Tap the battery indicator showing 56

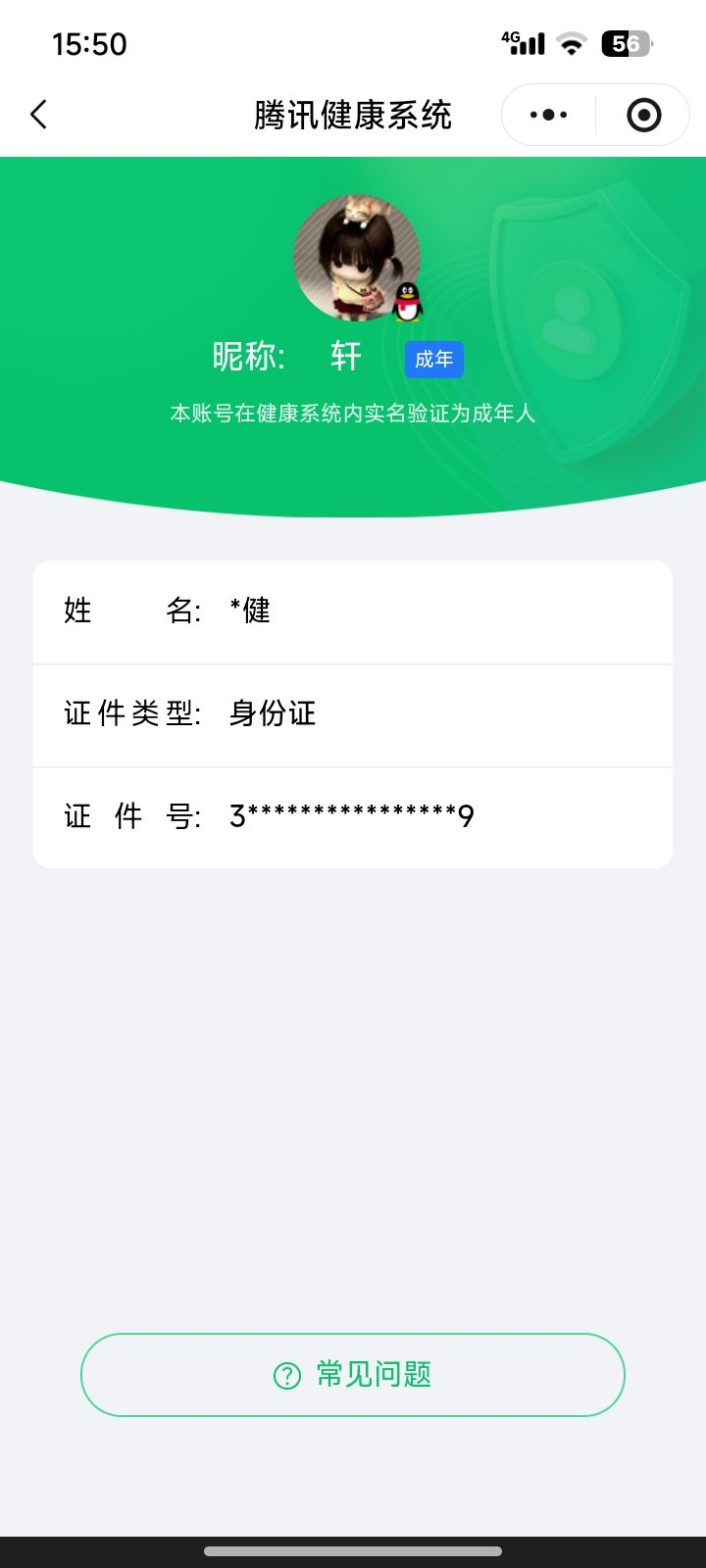[x=626, y=43]
